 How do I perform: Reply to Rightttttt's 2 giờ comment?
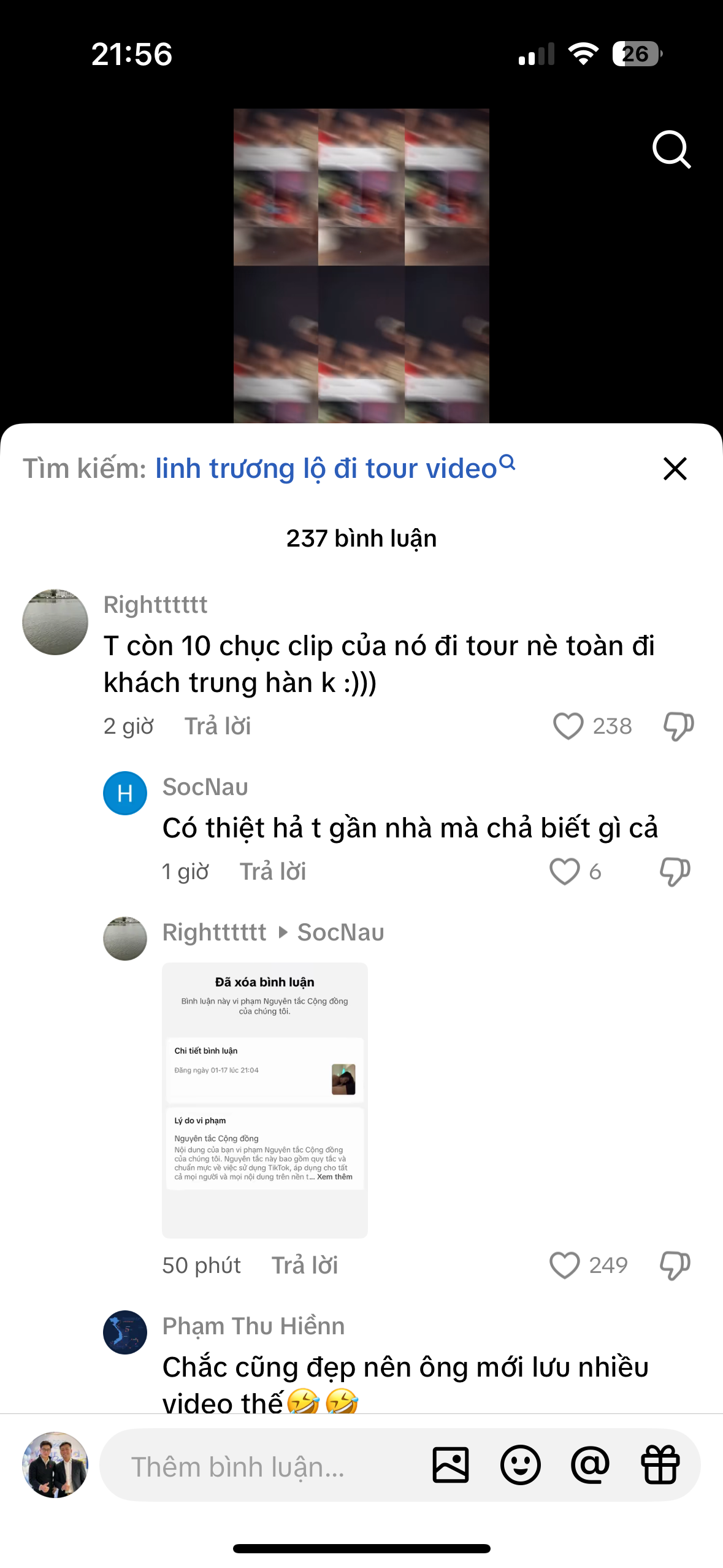(x=218, y=726)
